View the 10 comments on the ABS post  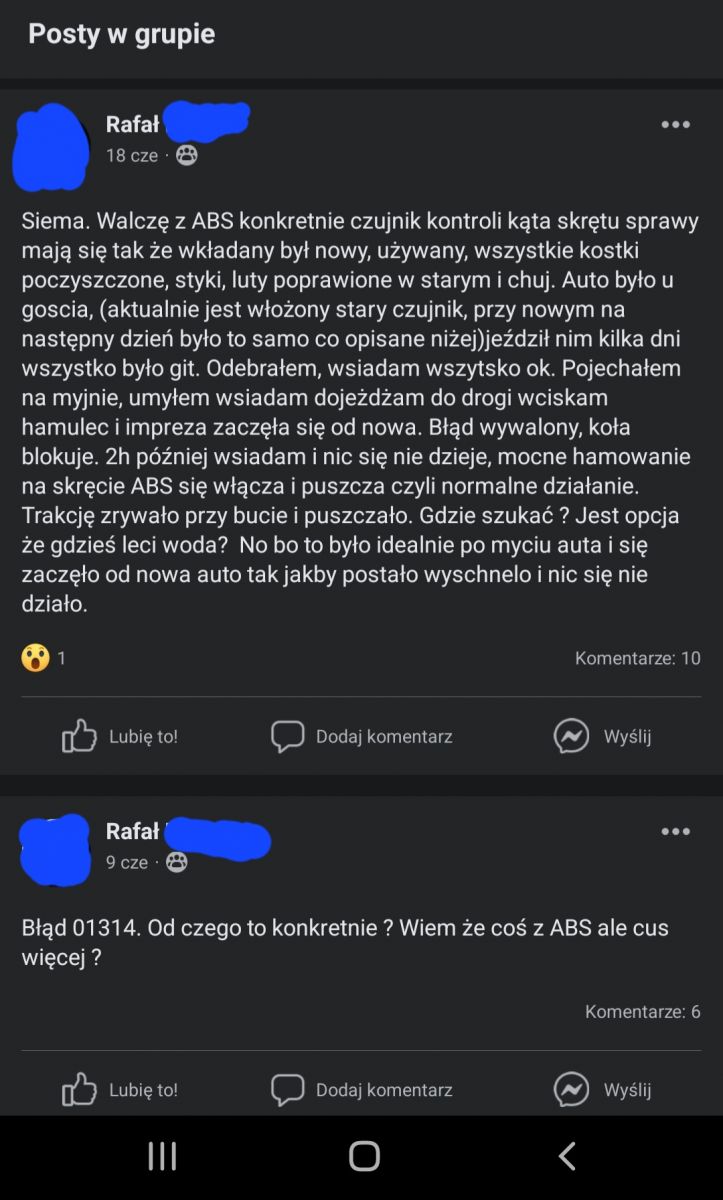pos(637,658)
